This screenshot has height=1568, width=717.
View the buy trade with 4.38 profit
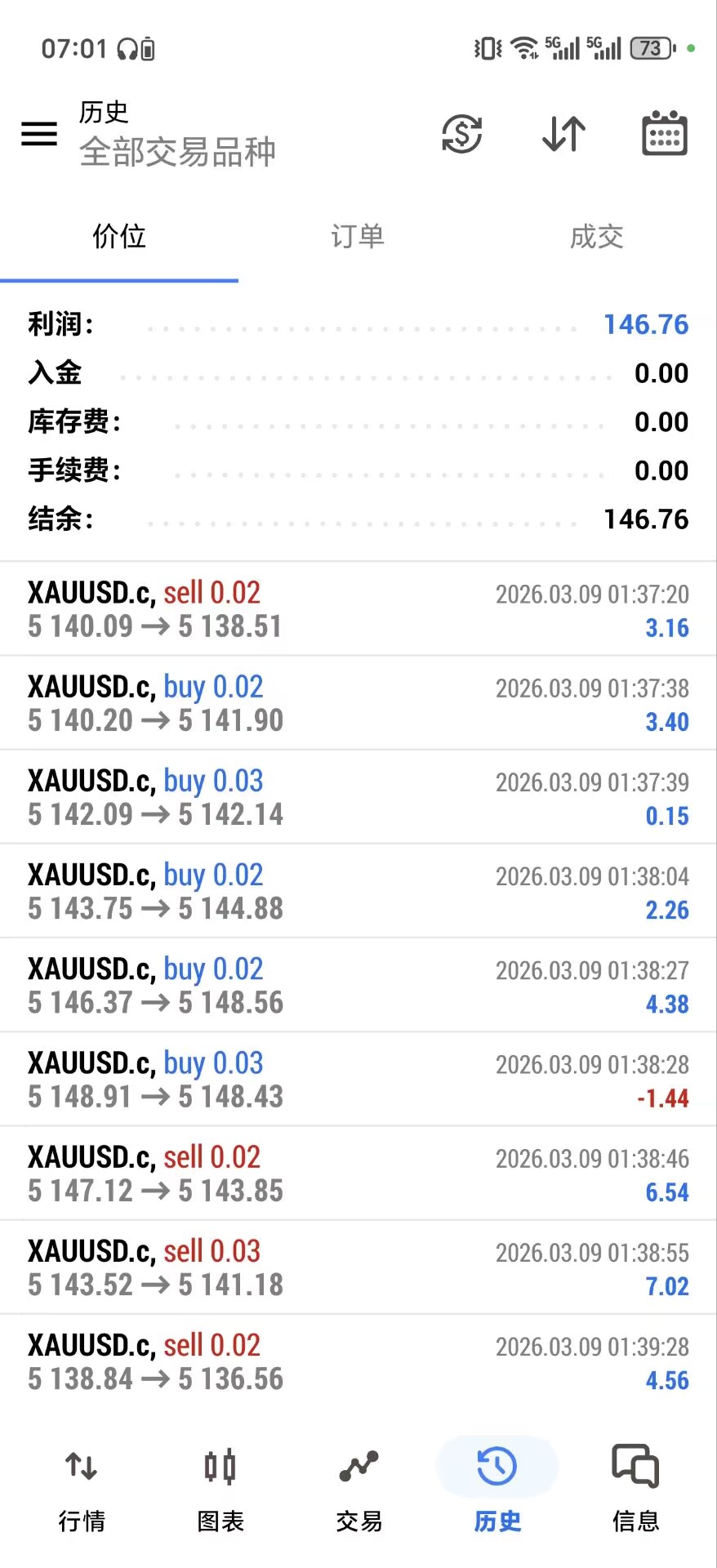click(358, 985)
